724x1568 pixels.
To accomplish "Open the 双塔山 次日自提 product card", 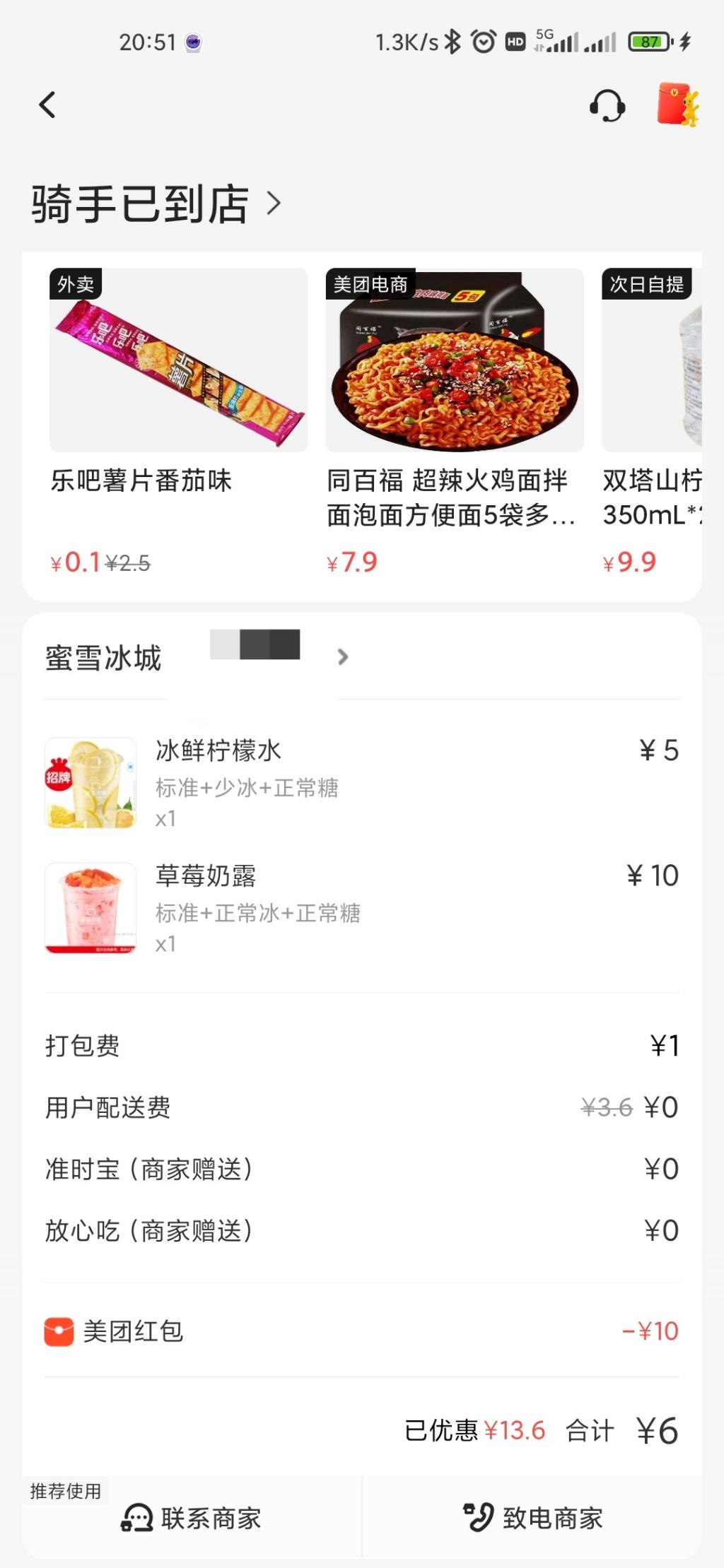I will (x=652, y=421).
